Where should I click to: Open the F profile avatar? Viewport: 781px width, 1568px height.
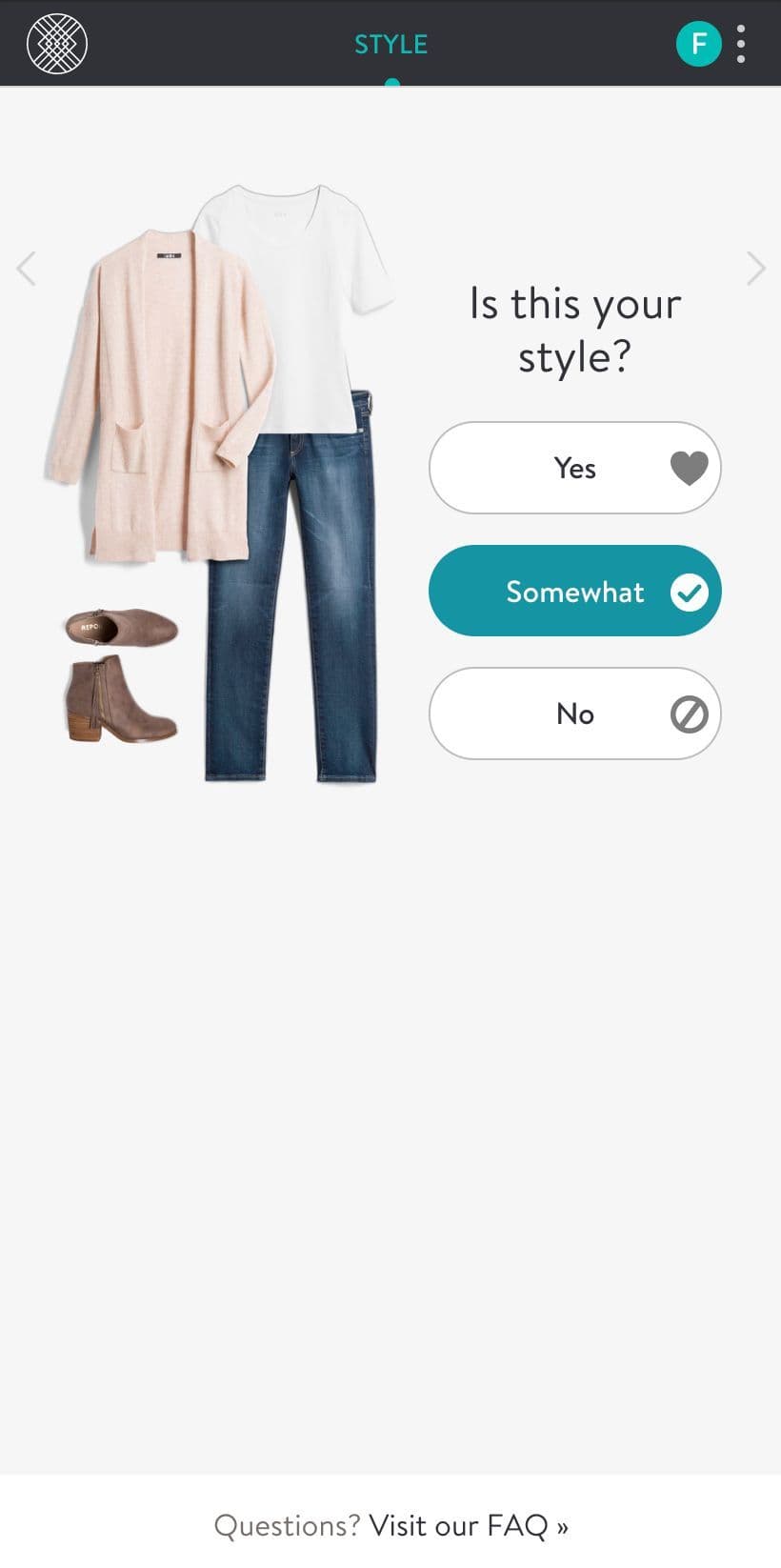click(x=699, y=44)
